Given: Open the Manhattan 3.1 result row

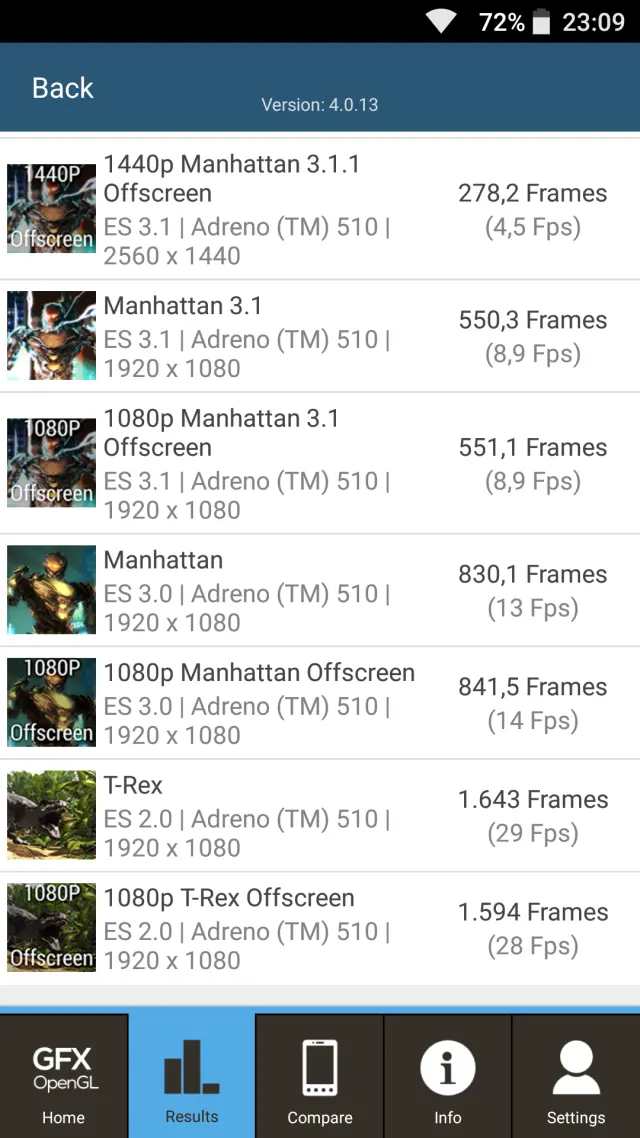Looking at the screenshot, I should tap(320, 336).
